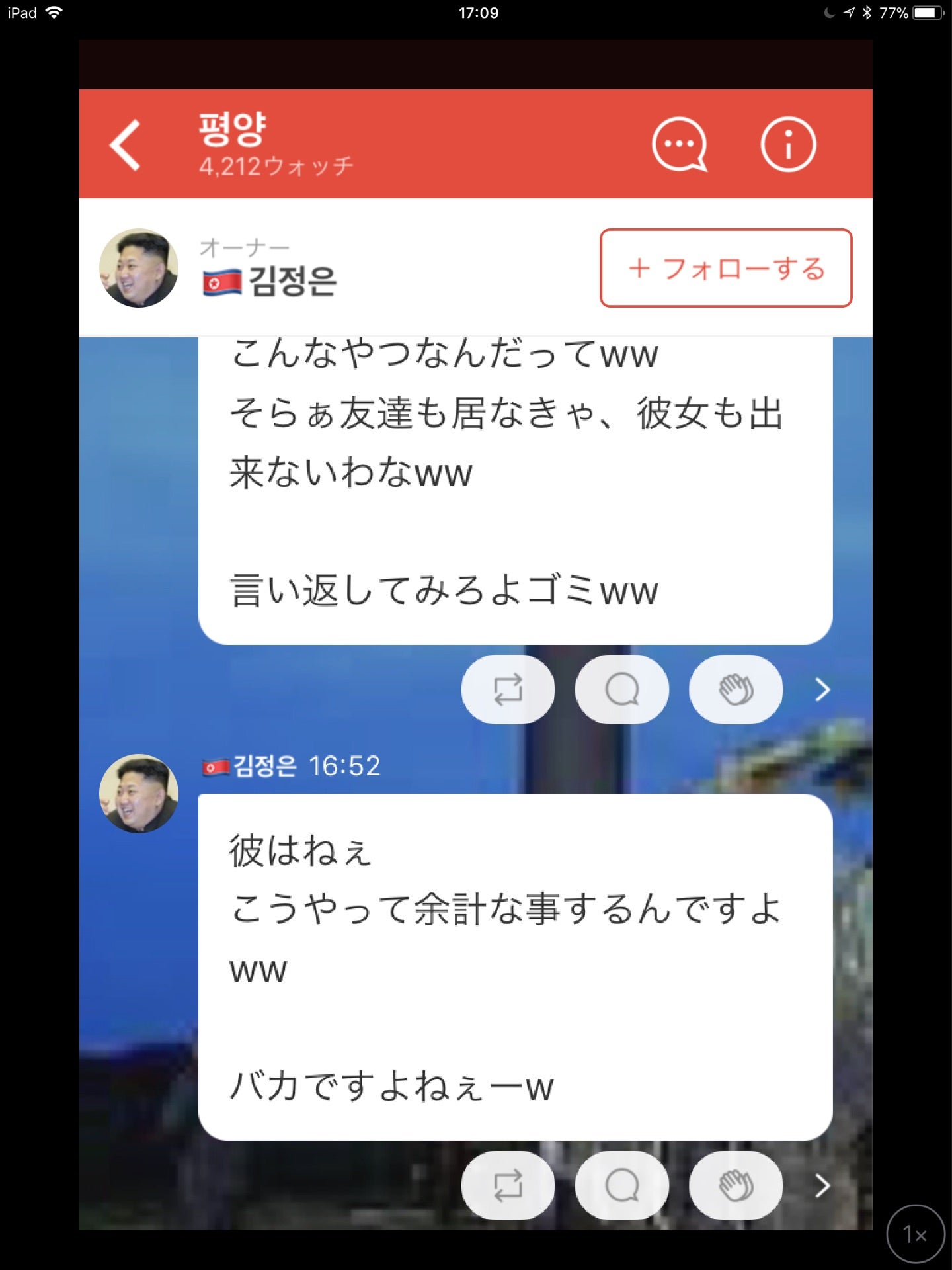This screenshot has height=1270, width=952.
Task: Expand more actions on the first comment
Action: click(822, 689)
